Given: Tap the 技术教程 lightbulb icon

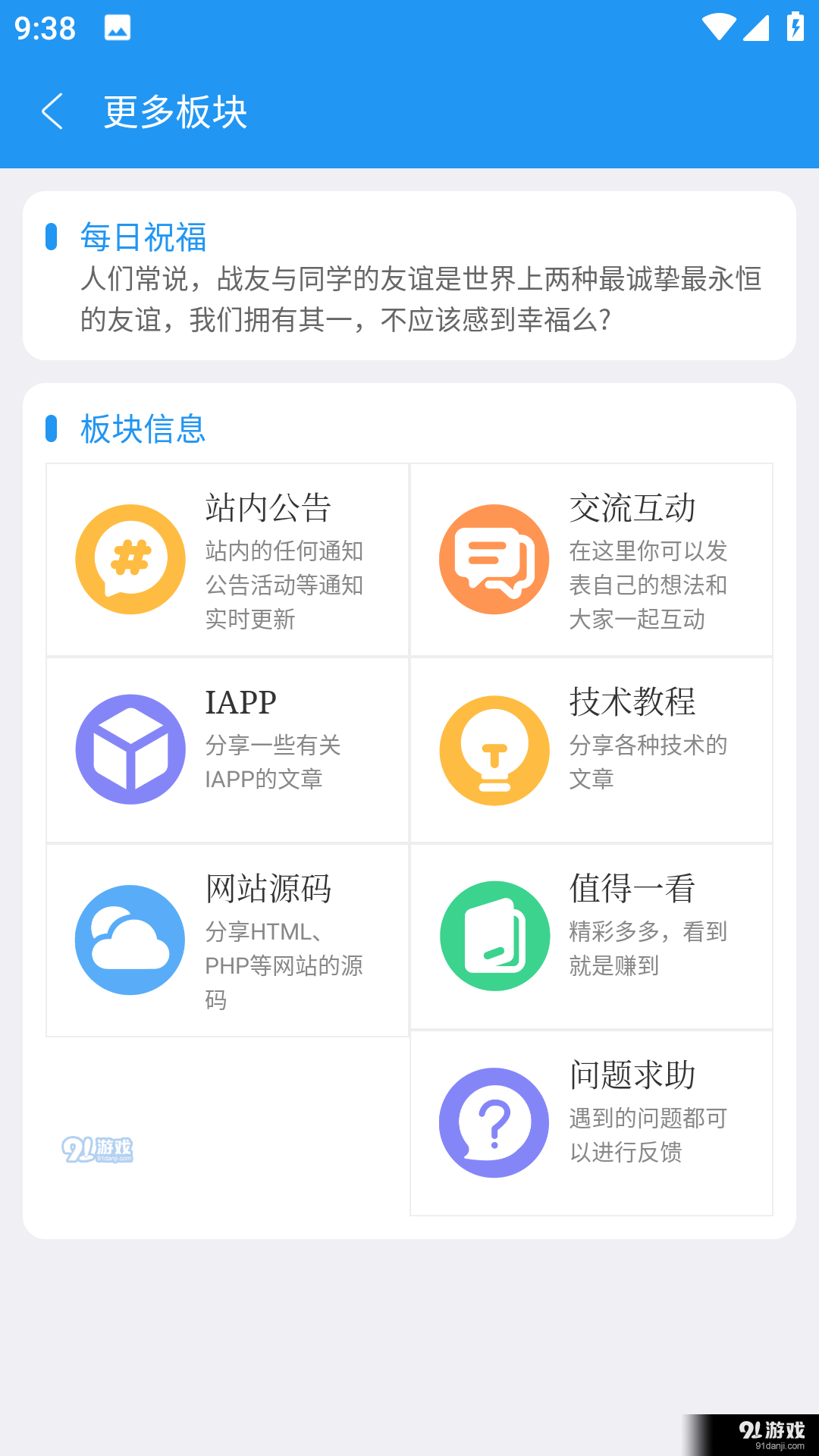Looking at the screenshot, I should click(494, 749).
